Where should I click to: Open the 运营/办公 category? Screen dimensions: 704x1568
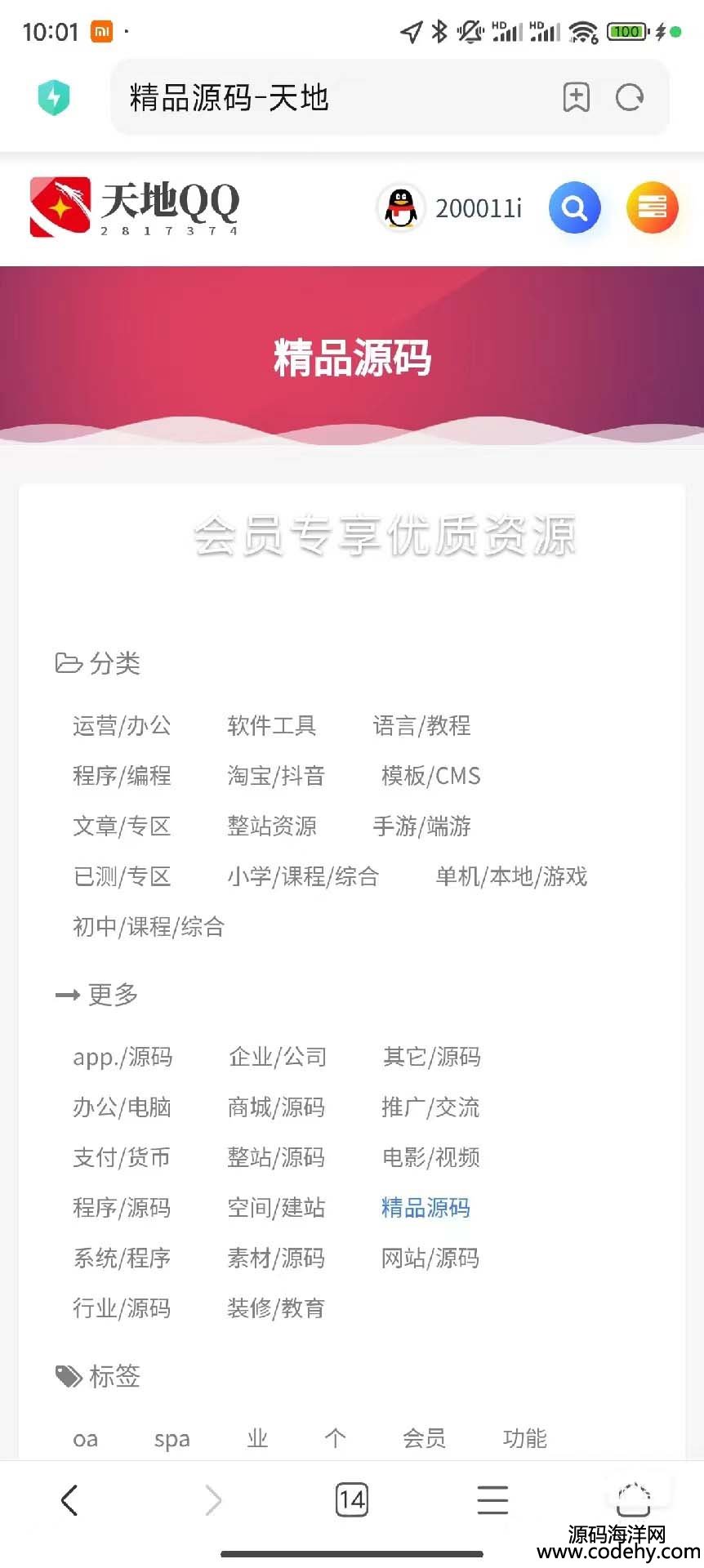click(x=122, y=725)
